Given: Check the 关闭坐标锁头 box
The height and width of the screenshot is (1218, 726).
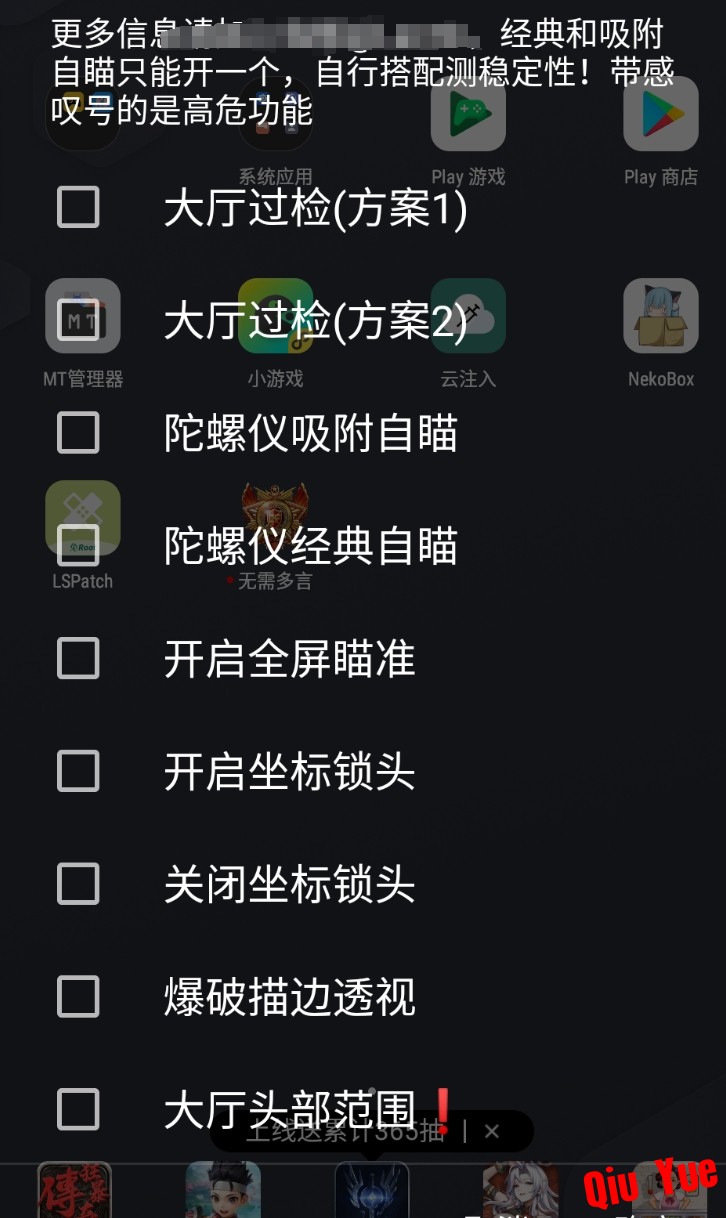Looking at the screenshot, I should pos(78,884).
